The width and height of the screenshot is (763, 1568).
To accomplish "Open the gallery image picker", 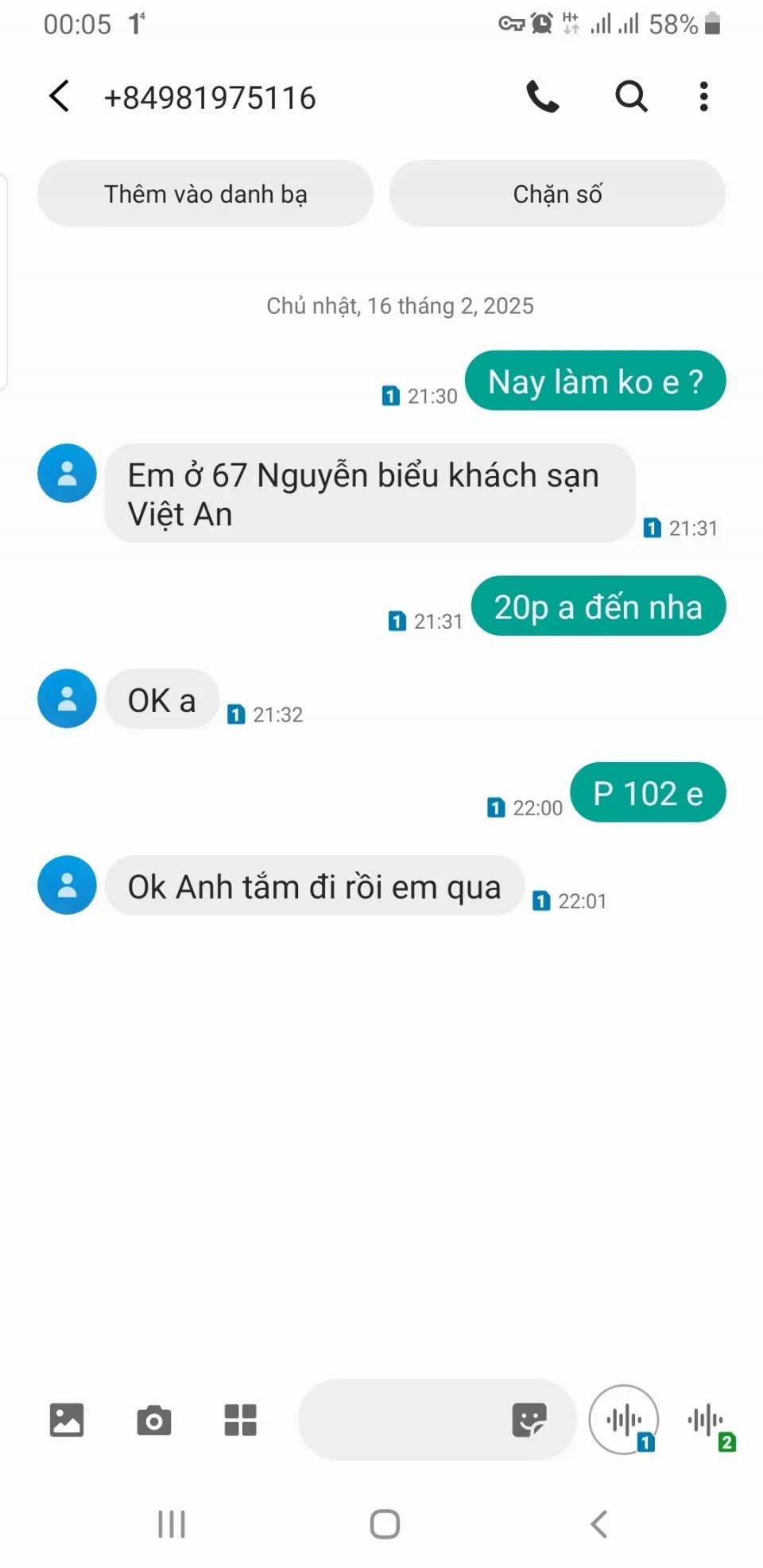I will tap(67, 1419).
